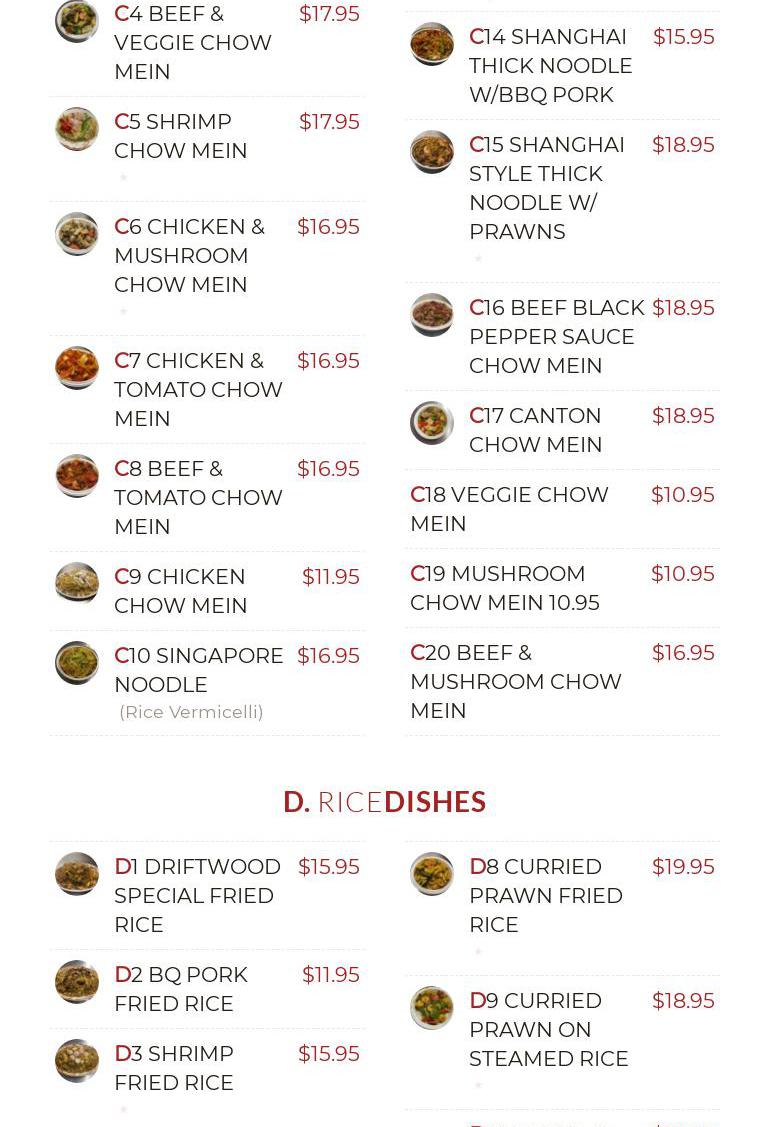The height and width of the screenshot is (1127, 770).
Task: Enlarge the D2 BQ Pork Fried Rice photo
Action: tap(77, 982)
